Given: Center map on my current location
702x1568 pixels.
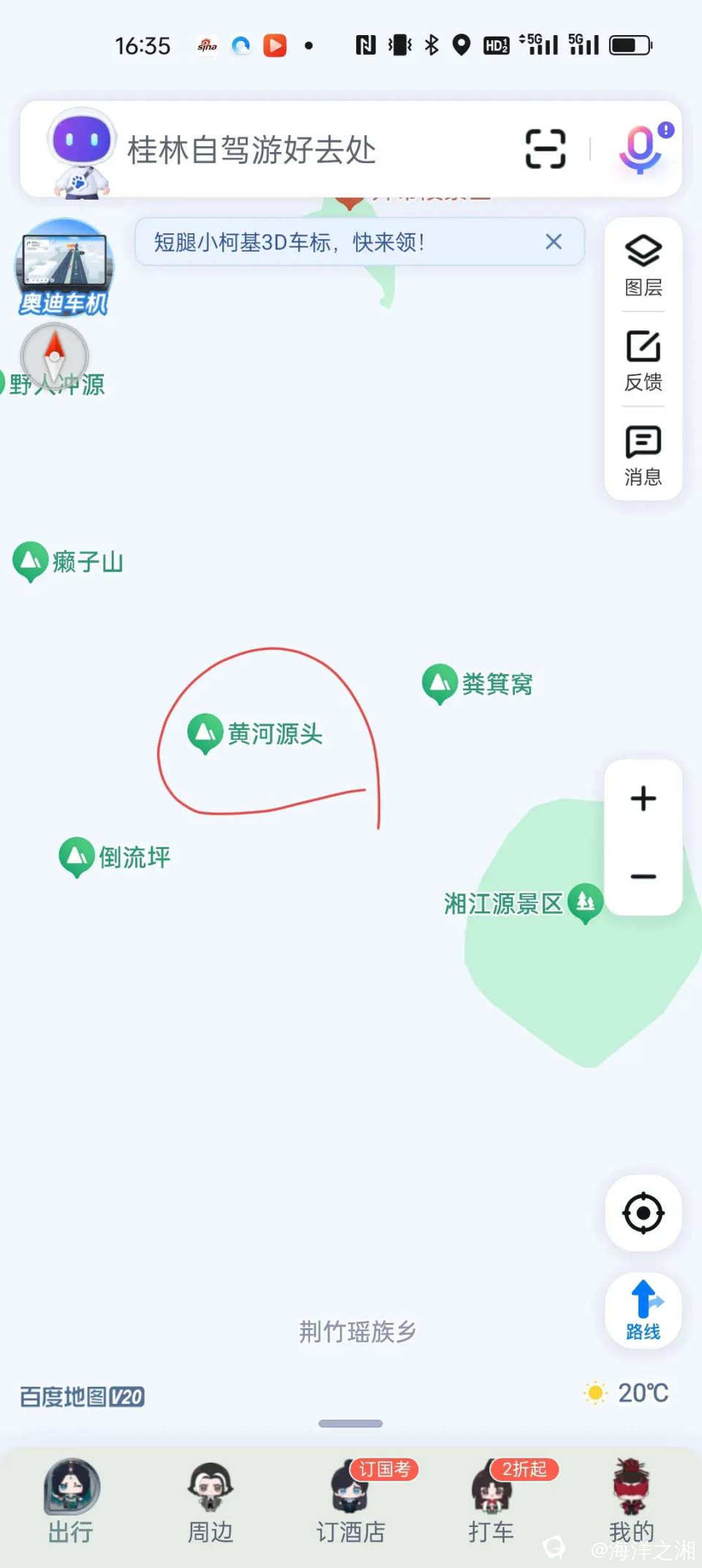Looking at the screenshot, I should [643, 1213].
